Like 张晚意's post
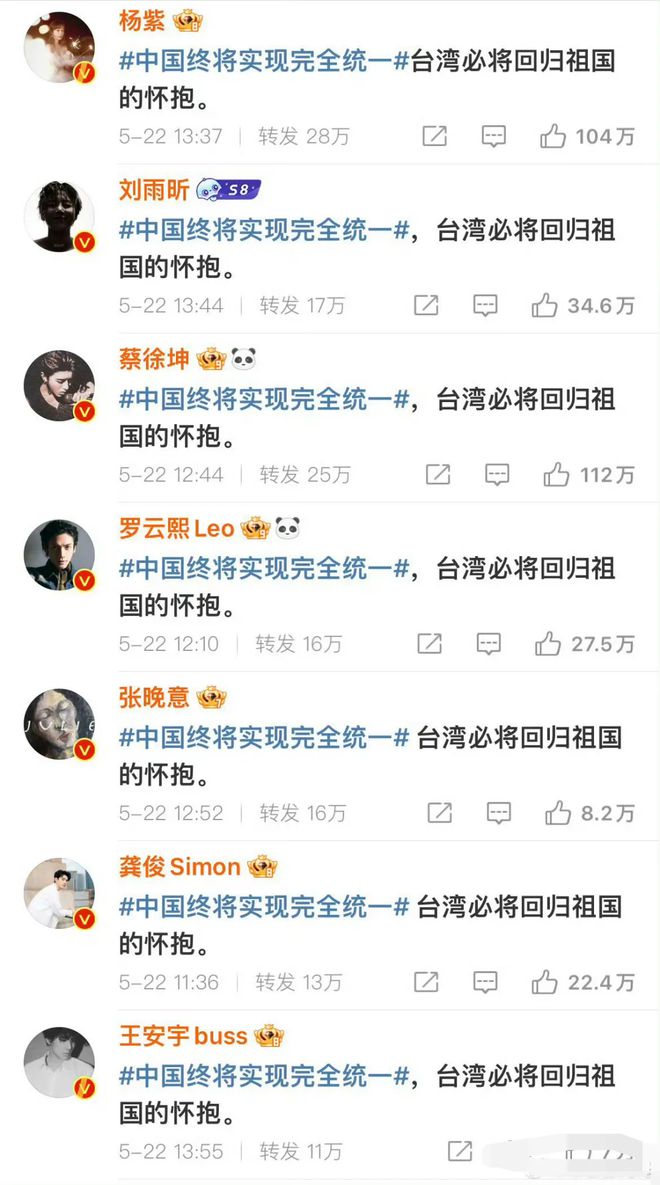This screenshot has width=660, height=1185. tap(558, 812)
